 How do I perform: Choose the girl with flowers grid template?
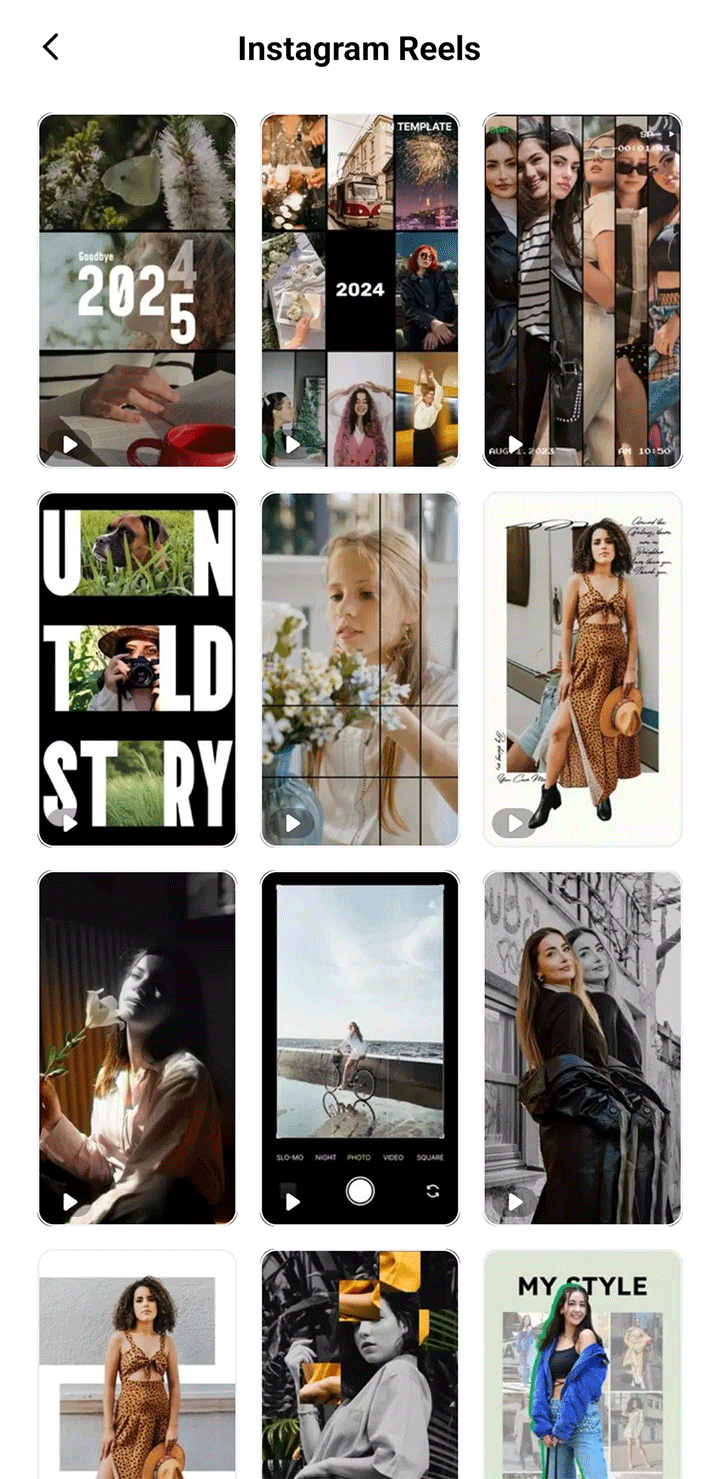[359, 668]
